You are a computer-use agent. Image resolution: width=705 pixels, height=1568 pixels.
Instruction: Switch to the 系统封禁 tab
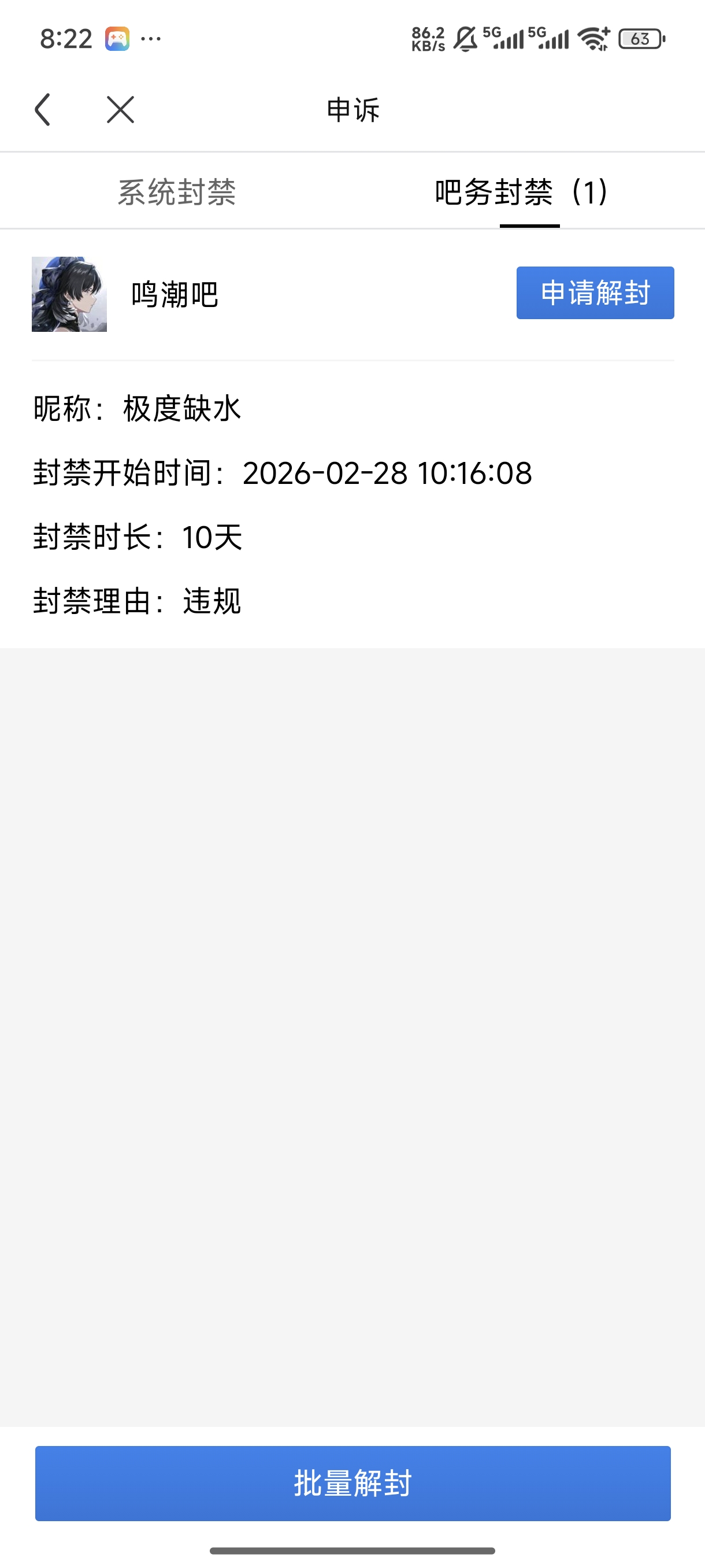pyautogui.click(x=176, y=193)
